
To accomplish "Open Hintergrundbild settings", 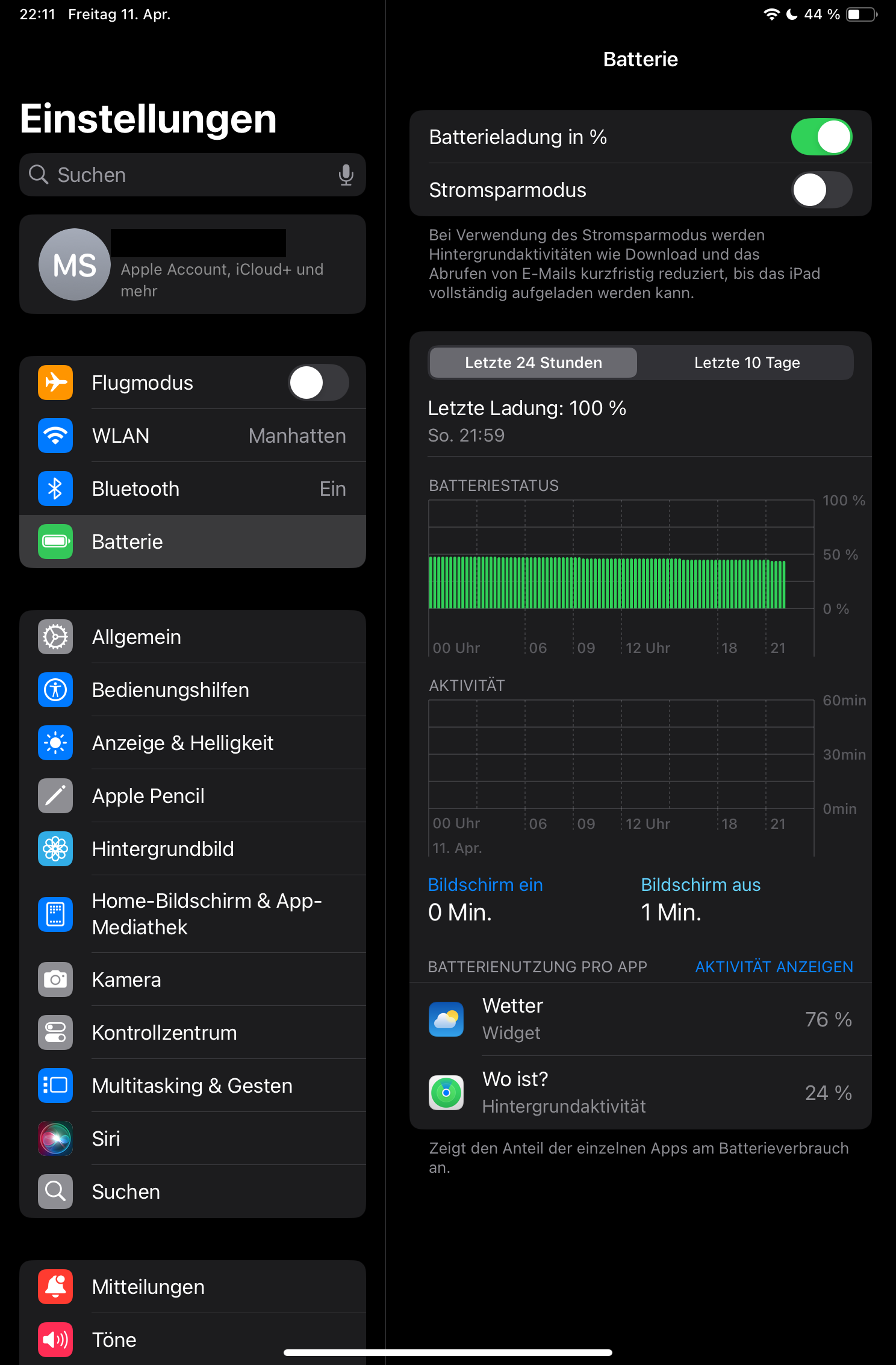I will pos(193,849).
